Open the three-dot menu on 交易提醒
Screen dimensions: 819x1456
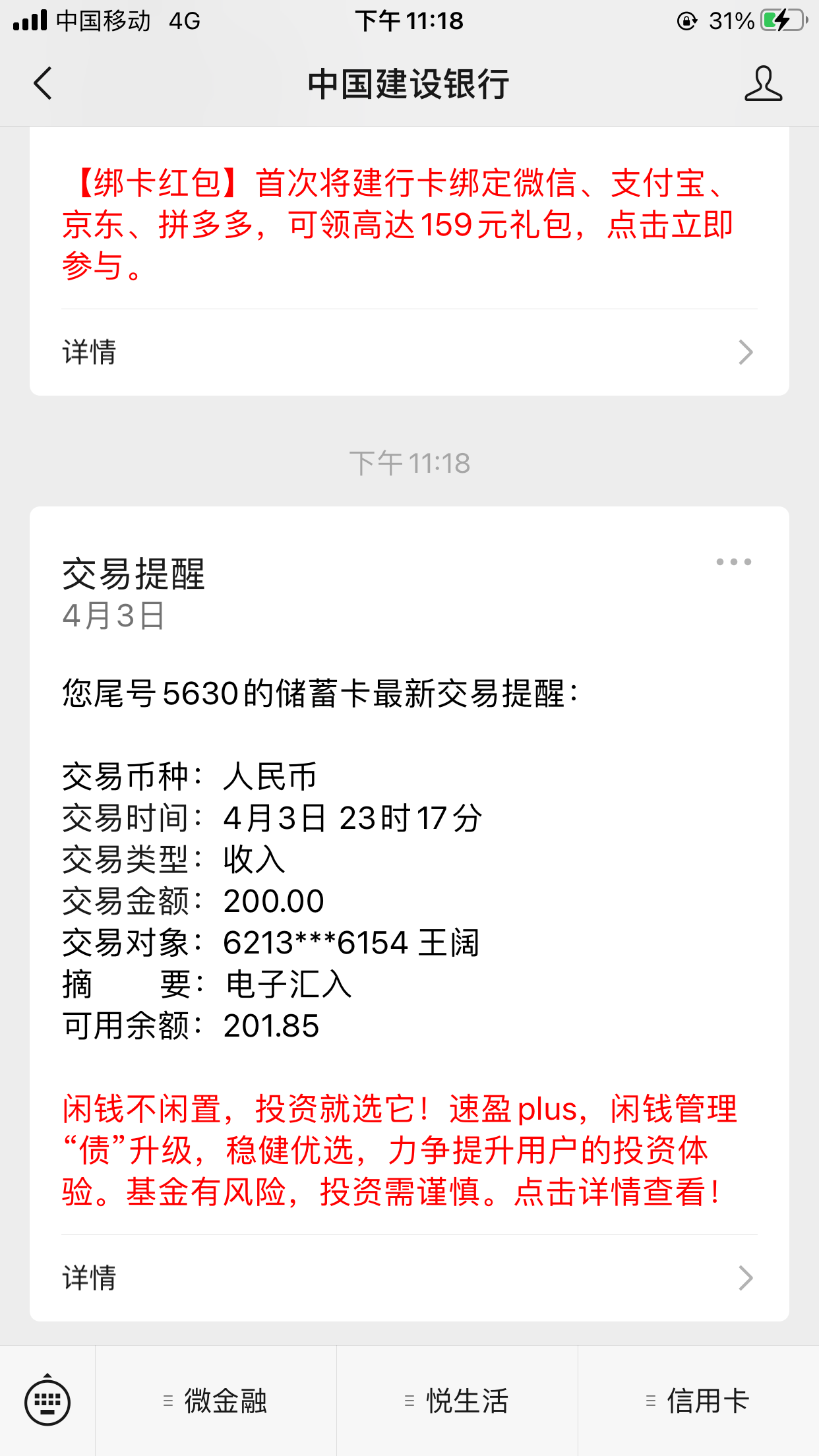(733, 562)
